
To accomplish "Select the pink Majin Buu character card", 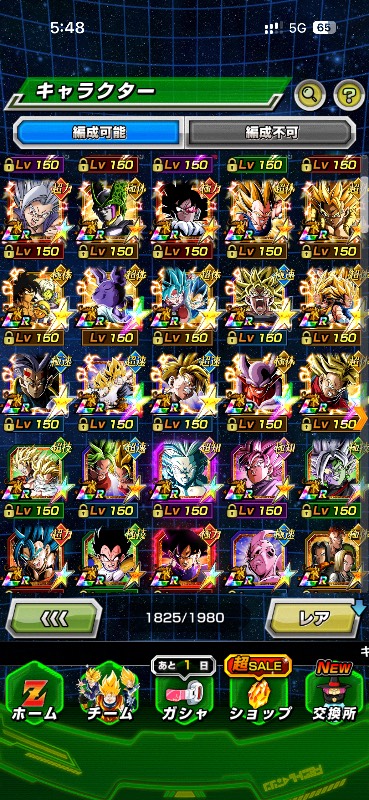I will click(x=258, y=557).
